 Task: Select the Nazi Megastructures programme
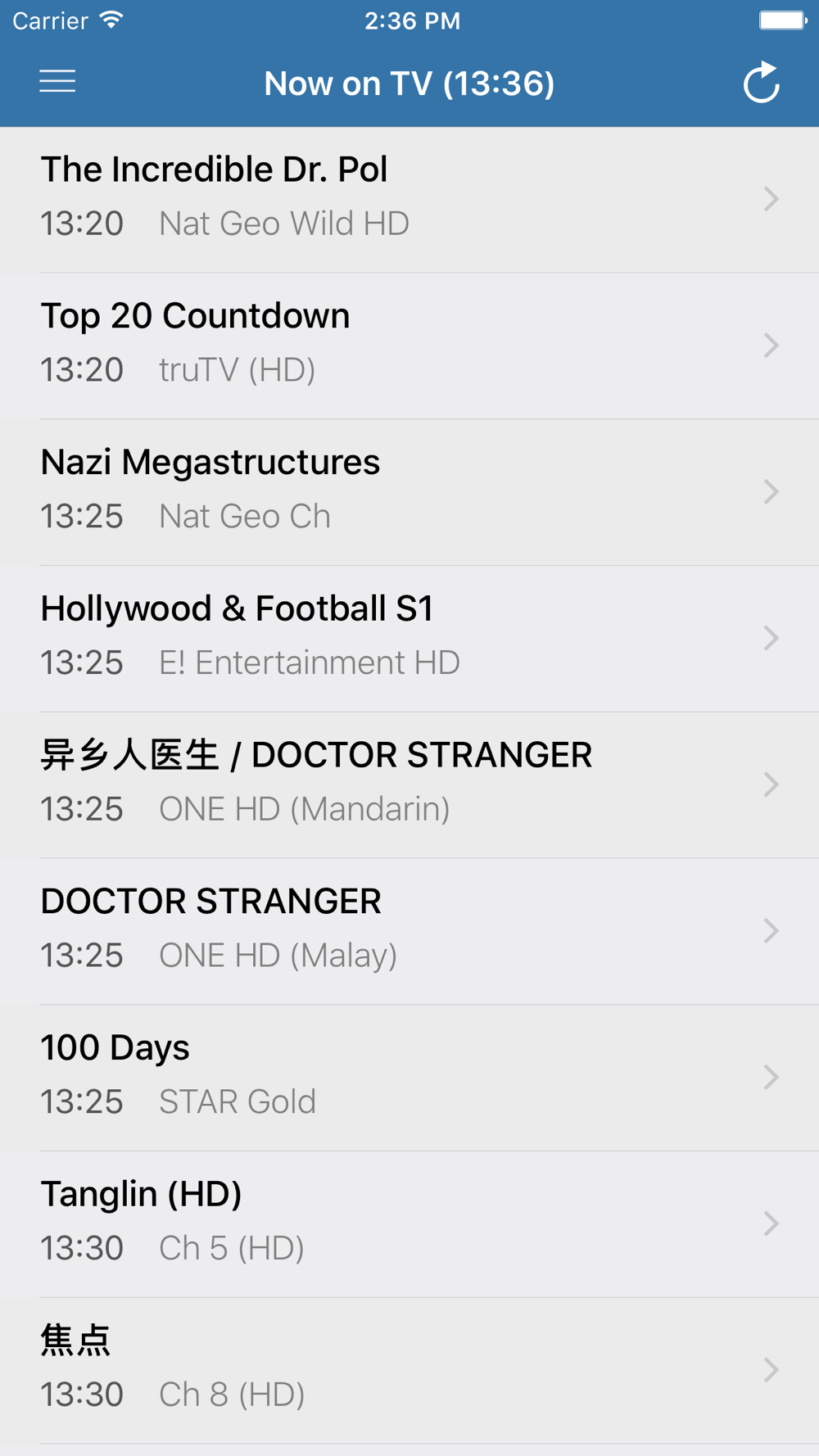tap(409, 493)
